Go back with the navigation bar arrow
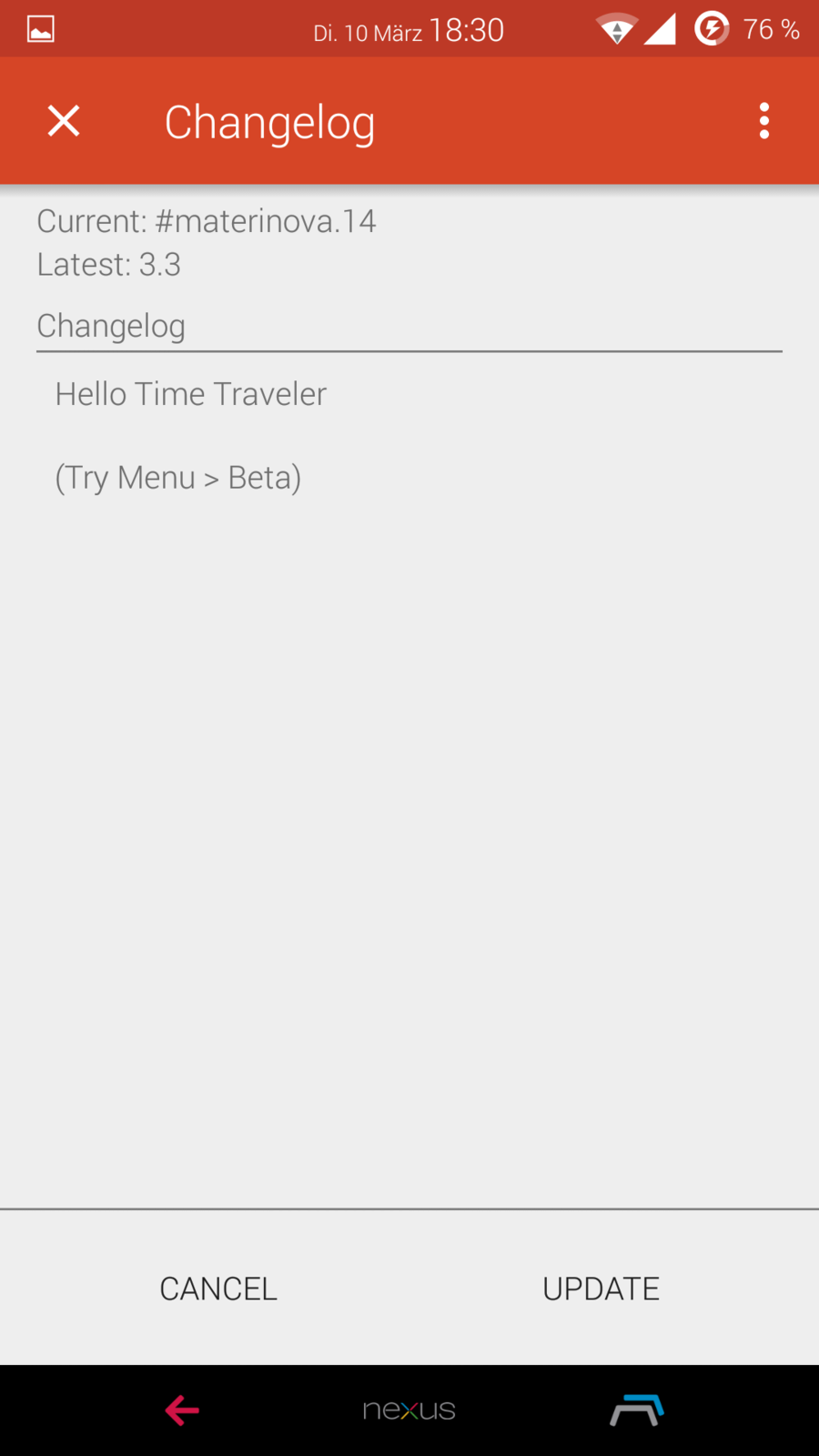 [x=182, y=1410]
